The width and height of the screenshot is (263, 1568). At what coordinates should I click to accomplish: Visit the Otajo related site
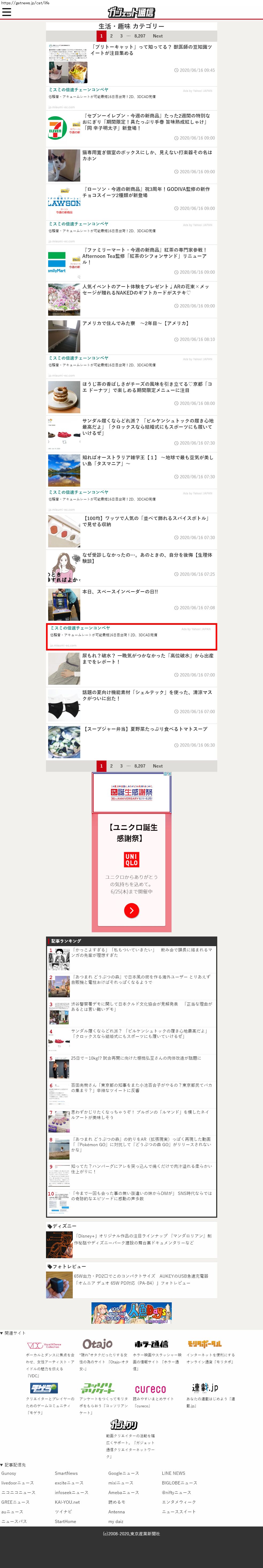tap(97, 1344)
